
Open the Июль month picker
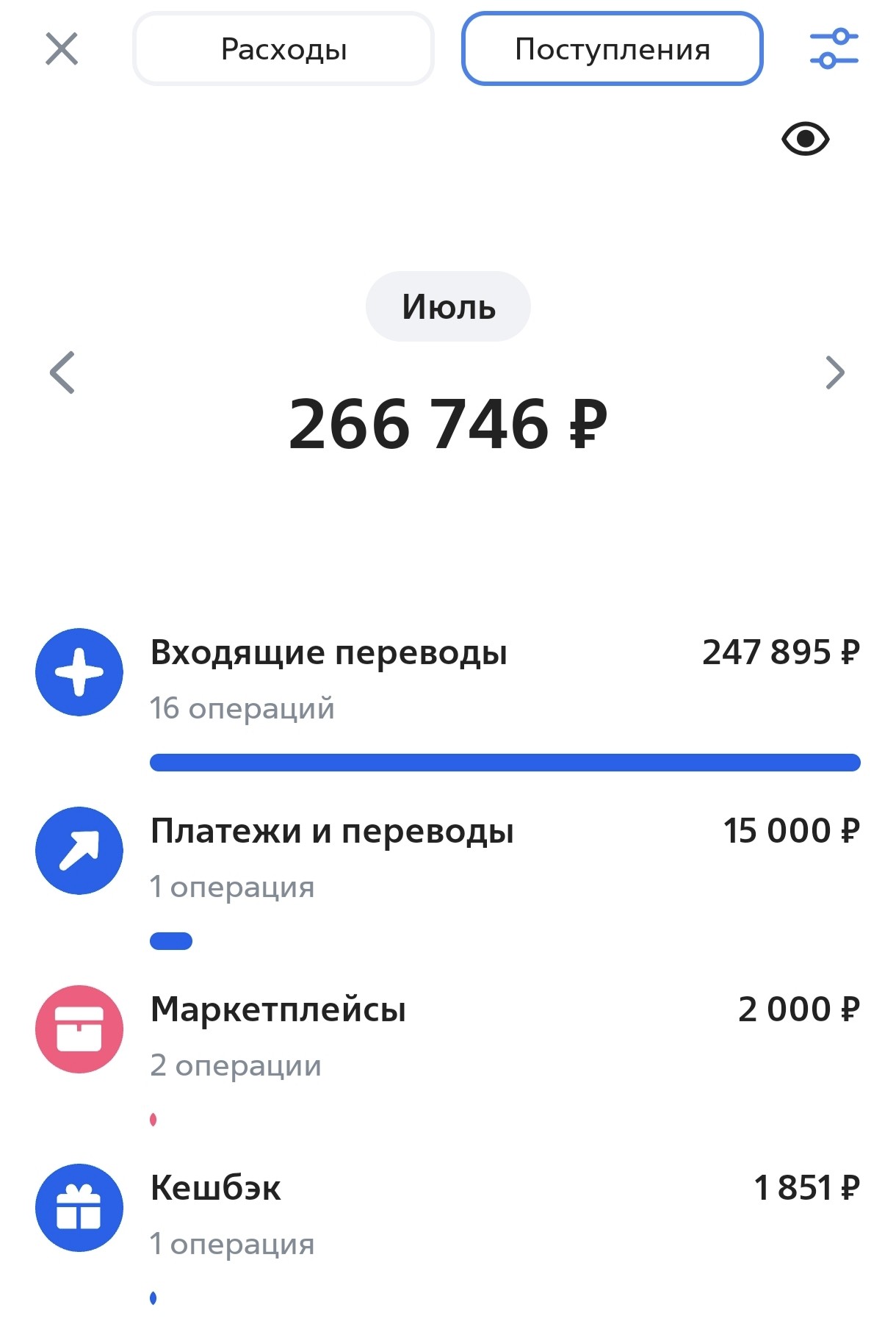tap(448, 306)
